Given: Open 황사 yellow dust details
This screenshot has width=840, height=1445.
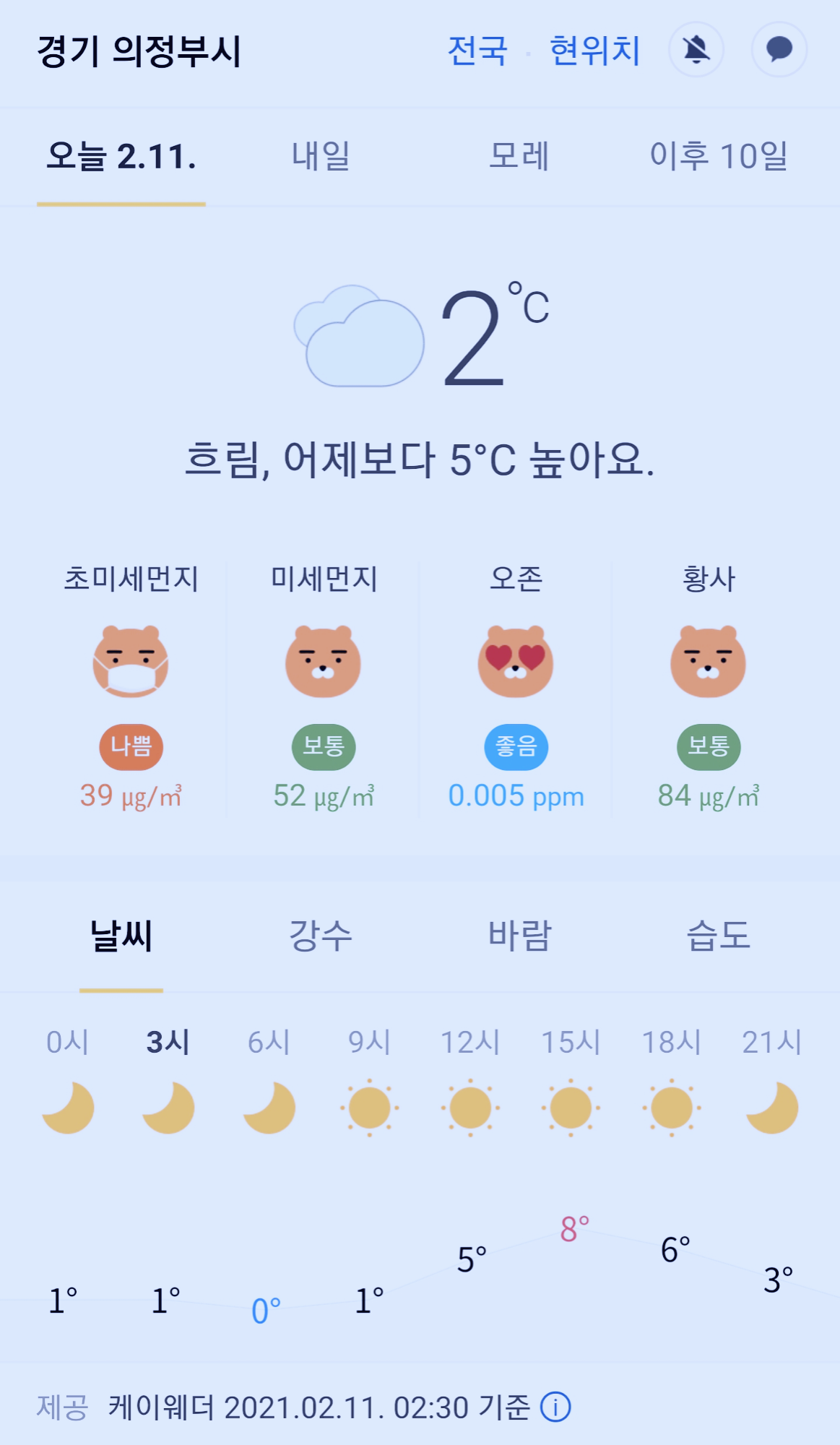Looking at the screenshot, I should [x=709, y=688].
